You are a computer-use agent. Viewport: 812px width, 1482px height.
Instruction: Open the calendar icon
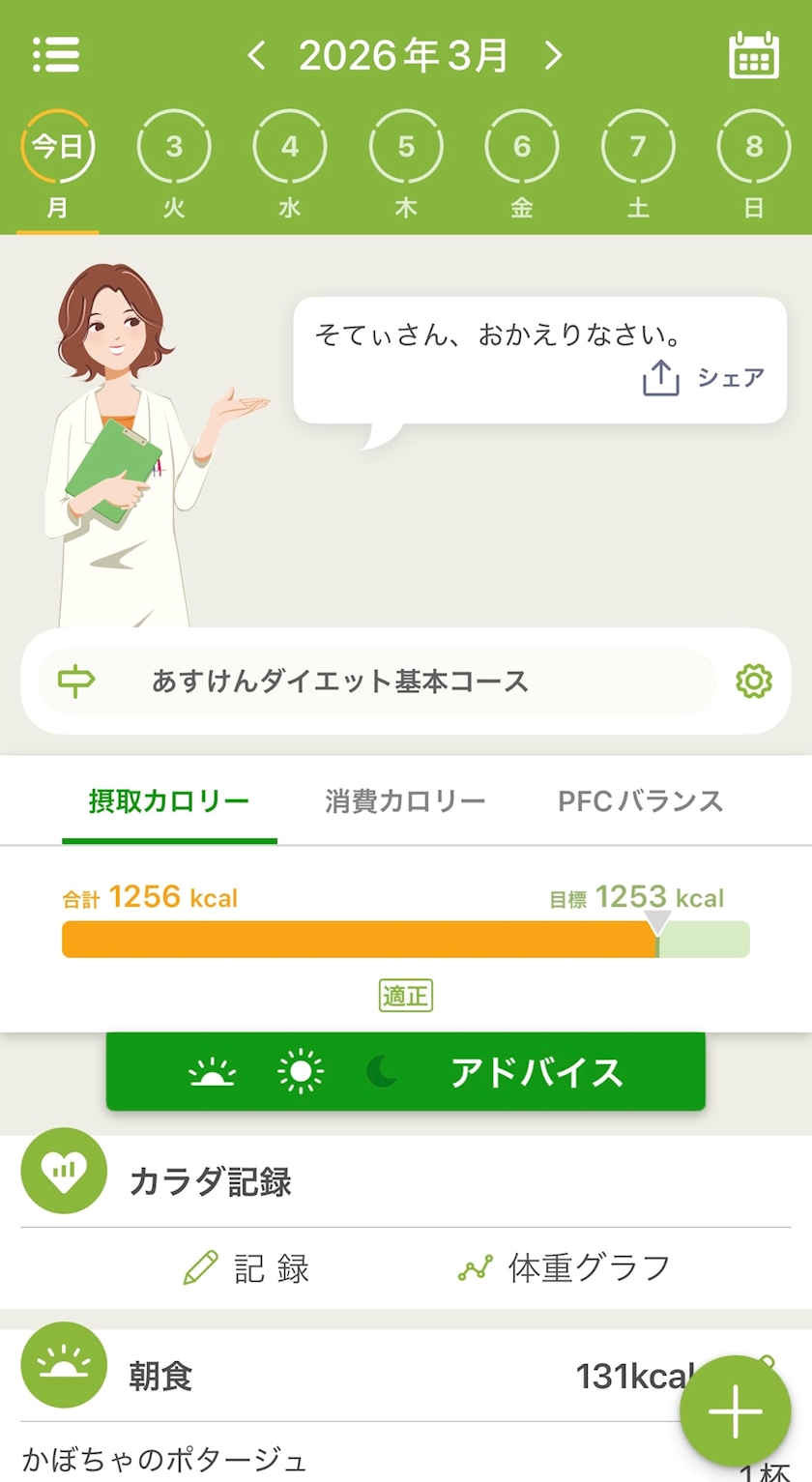(x=753, y=55)
